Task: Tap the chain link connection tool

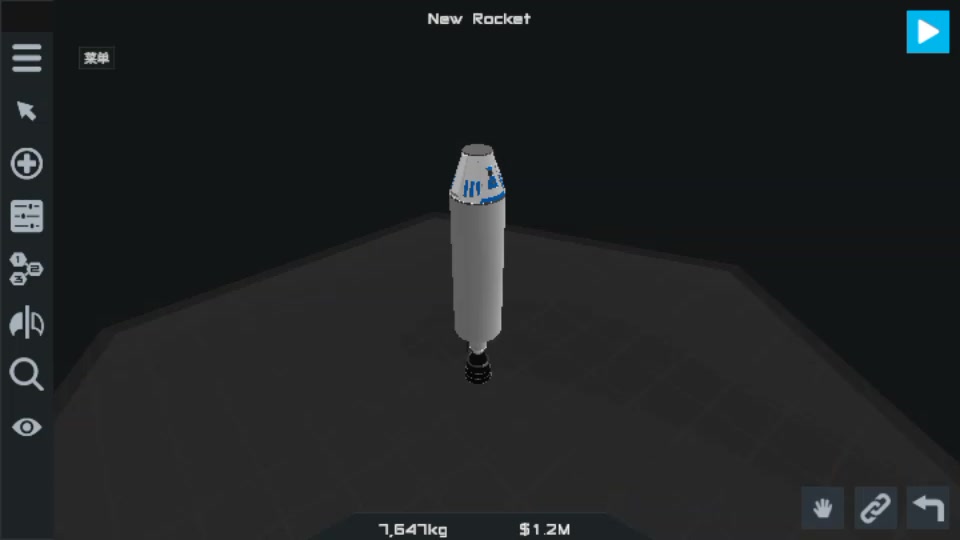Action: [x=875, y=509]
